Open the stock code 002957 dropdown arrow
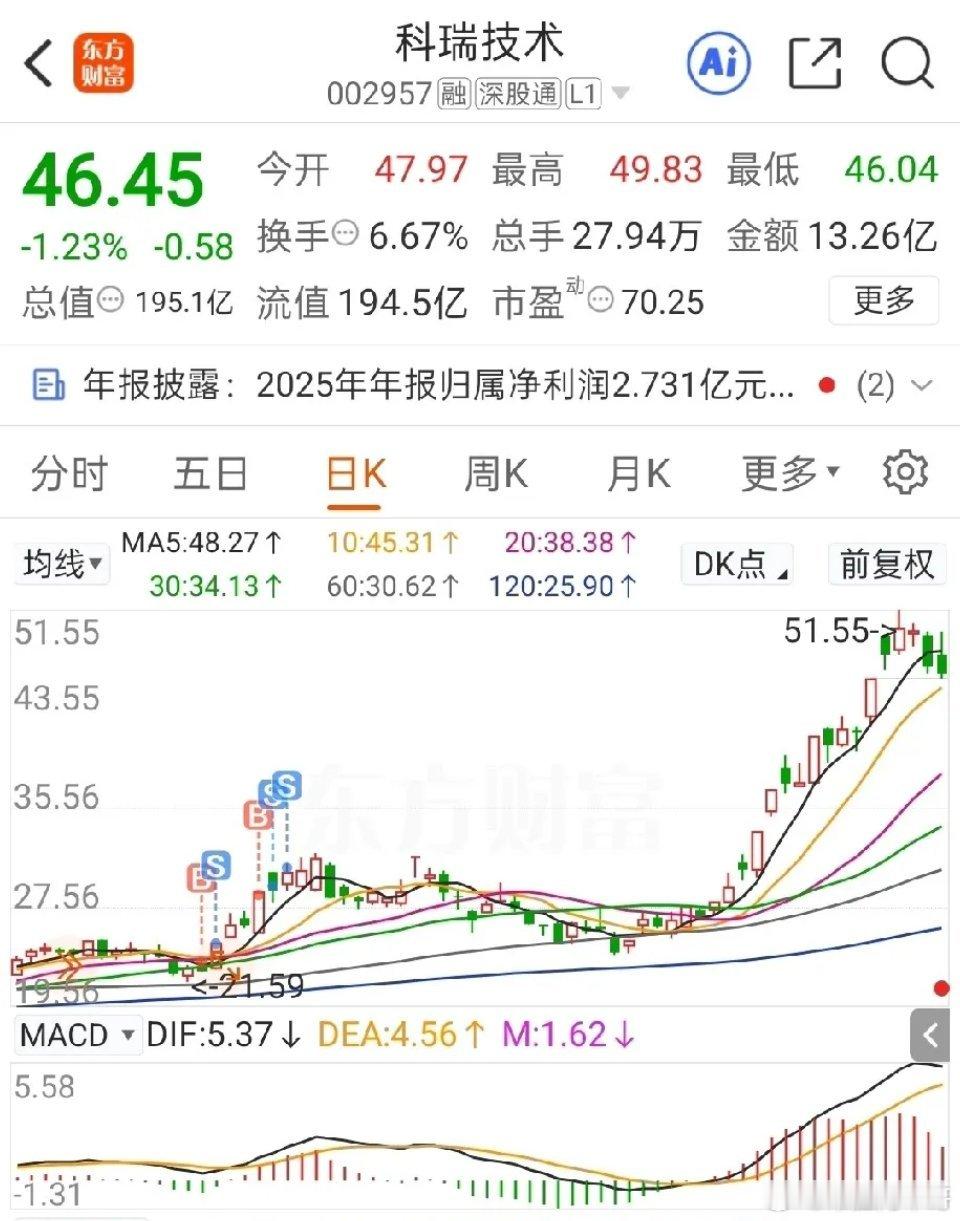 pyautogui.click(x=620, y=95)
